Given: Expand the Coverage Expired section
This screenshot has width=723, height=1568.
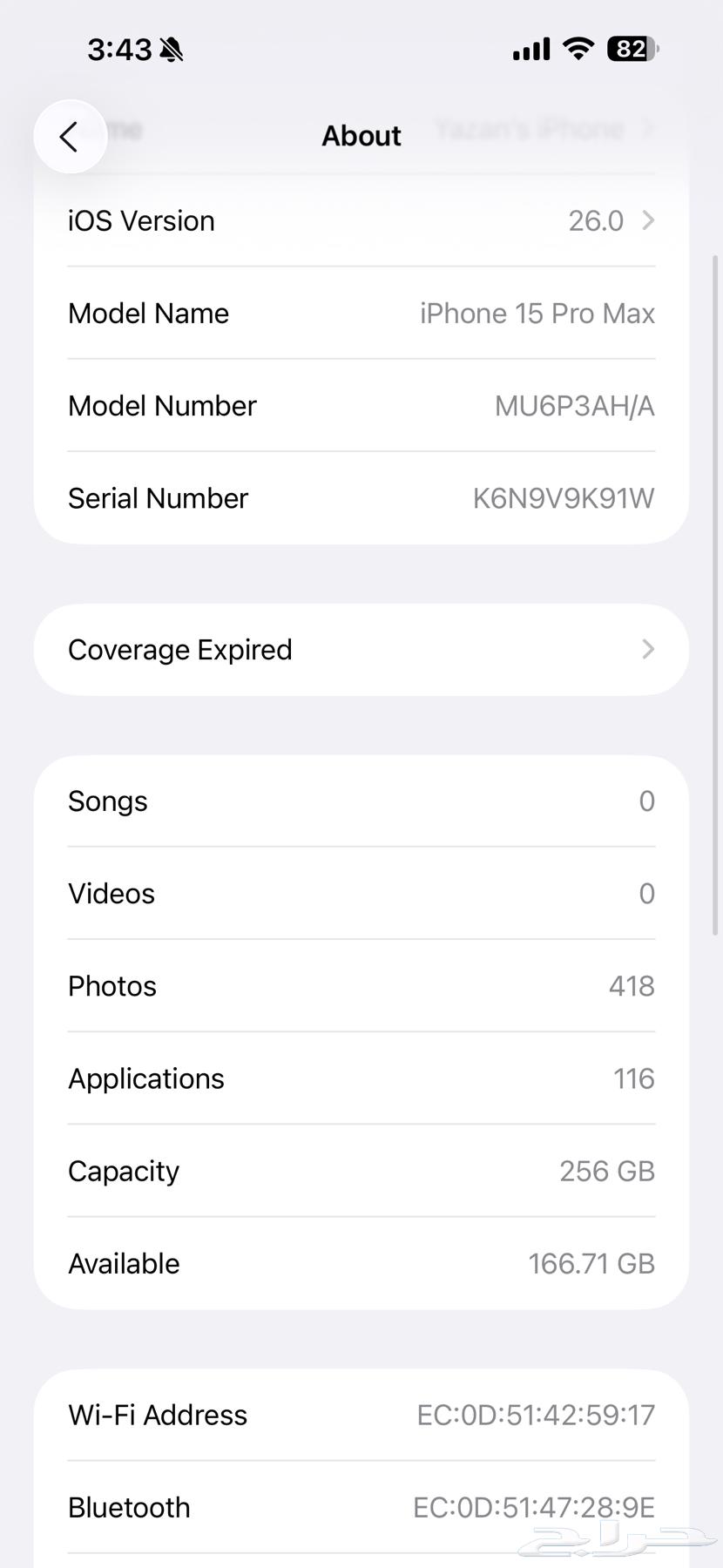Looking at the screenshot, I should click(x=361, y=649).
